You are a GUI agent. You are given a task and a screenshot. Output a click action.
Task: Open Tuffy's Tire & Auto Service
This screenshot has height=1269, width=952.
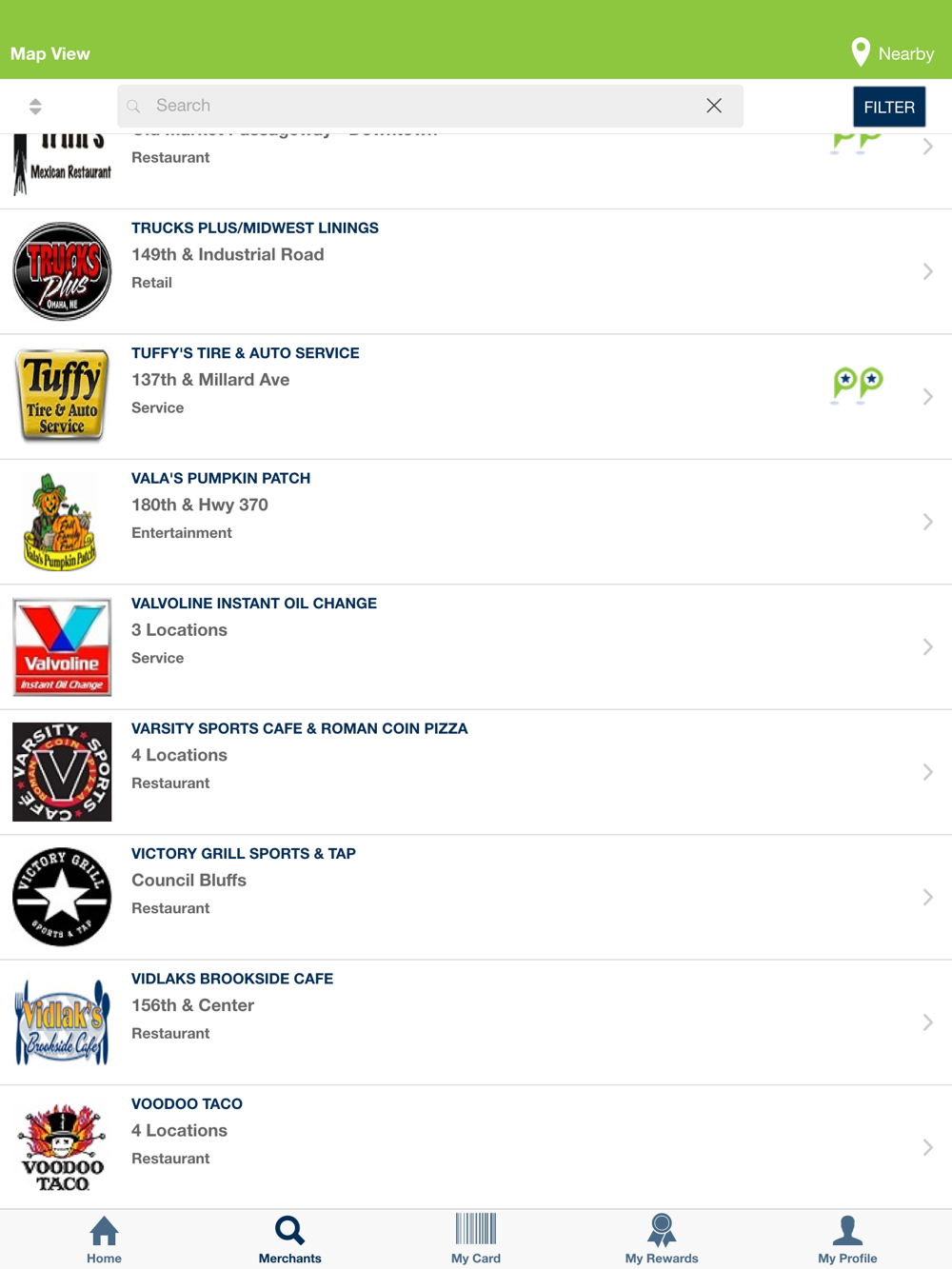click(476, 396)
